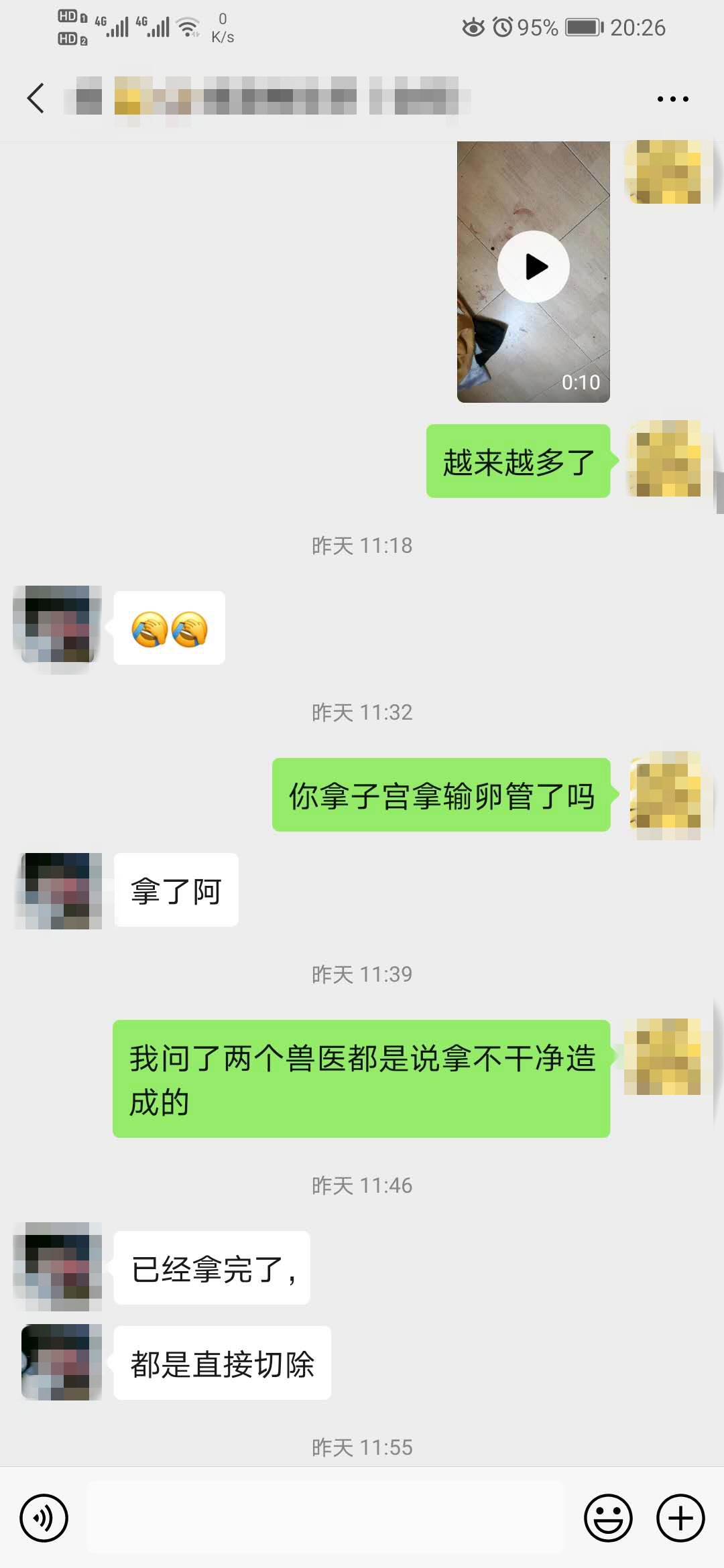Tap the 昨天 11:32 timestamp label
The width and height of the screenshot is (724, 1568).
tap(362, 712)
